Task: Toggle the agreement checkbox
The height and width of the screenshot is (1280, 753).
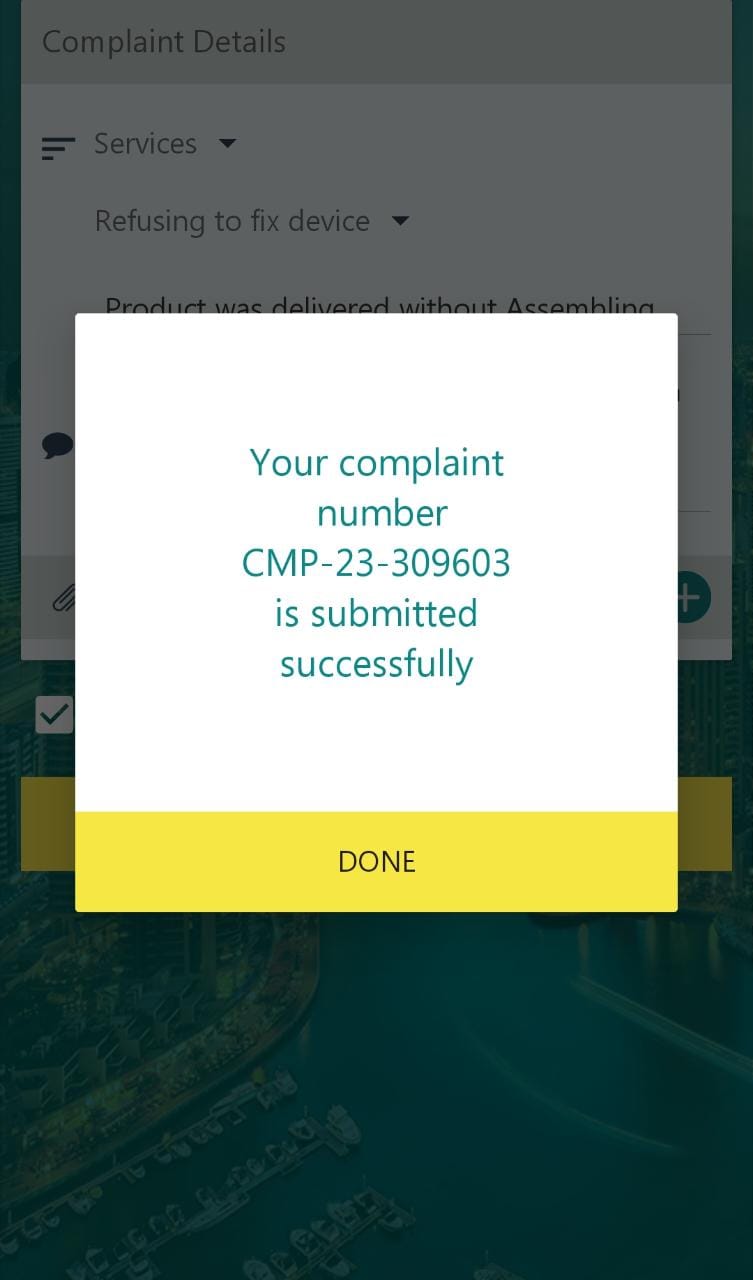Action: click(54, 714)
